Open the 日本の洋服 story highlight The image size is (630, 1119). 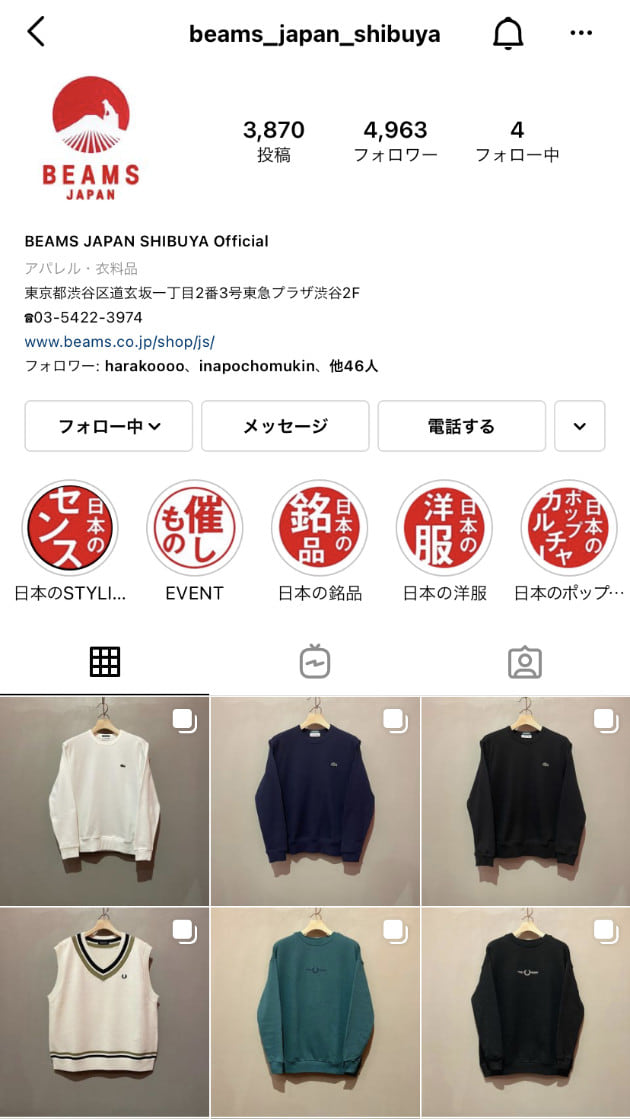(x=444, y=528)
